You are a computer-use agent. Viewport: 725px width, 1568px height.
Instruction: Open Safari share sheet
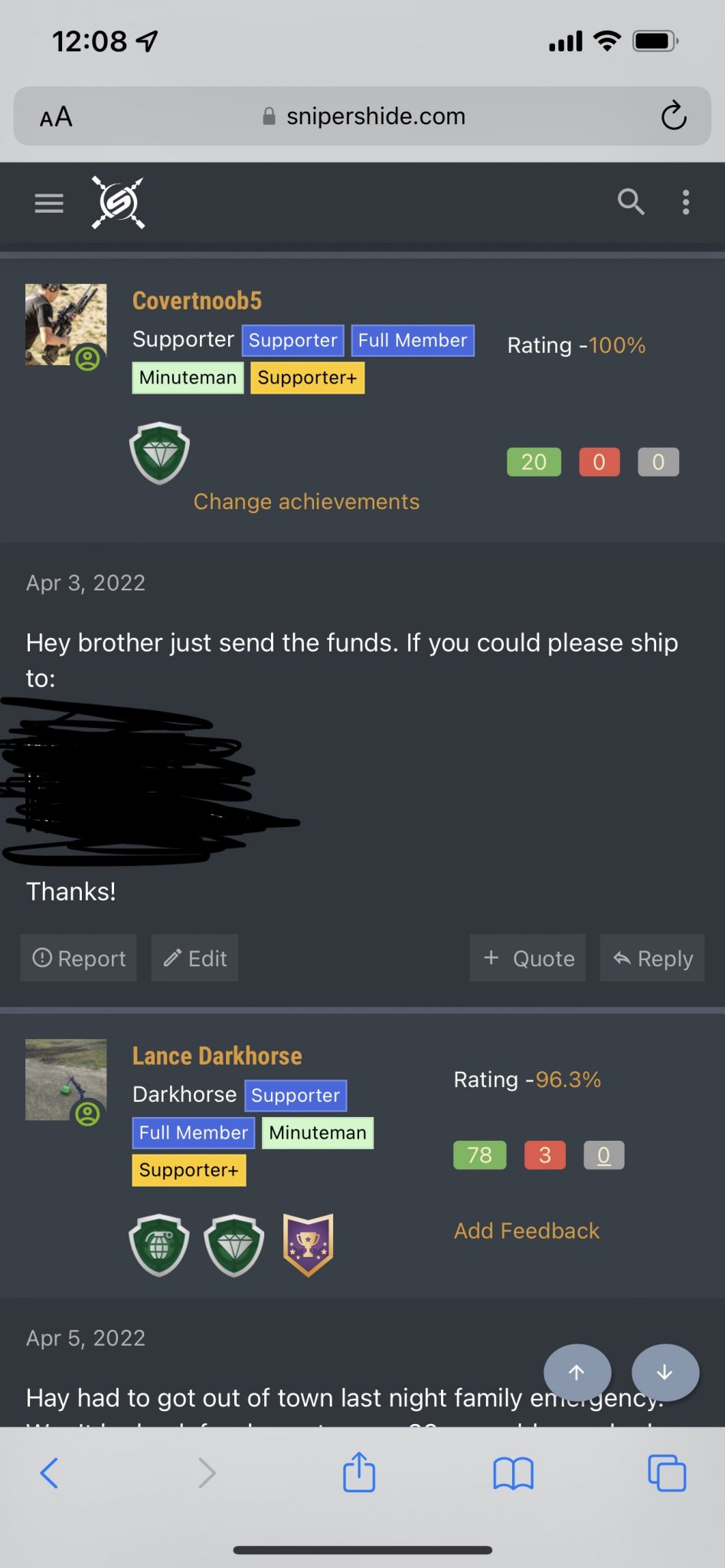[359, 1472]
